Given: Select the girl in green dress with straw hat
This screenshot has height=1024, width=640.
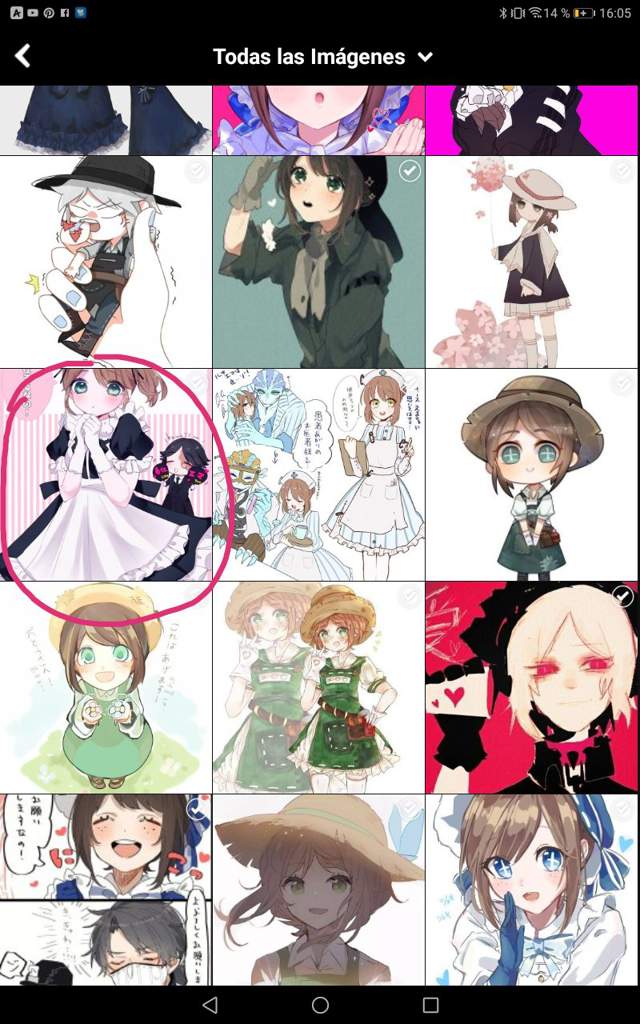Looking at the screenshot, I should point(105,688).
